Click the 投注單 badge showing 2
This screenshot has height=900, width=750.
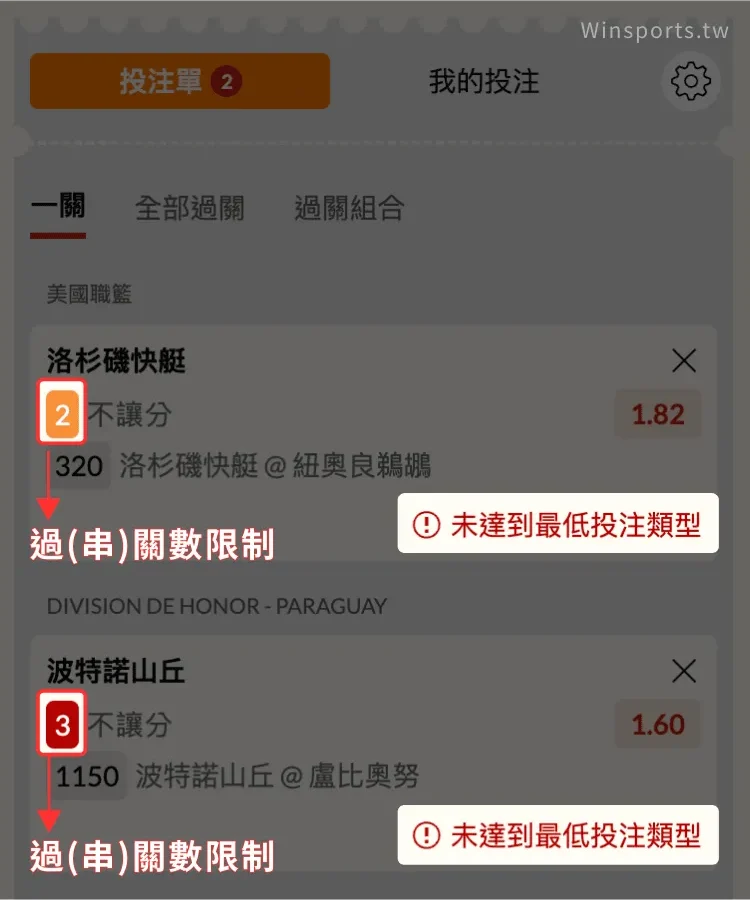[x=227, y=81]
